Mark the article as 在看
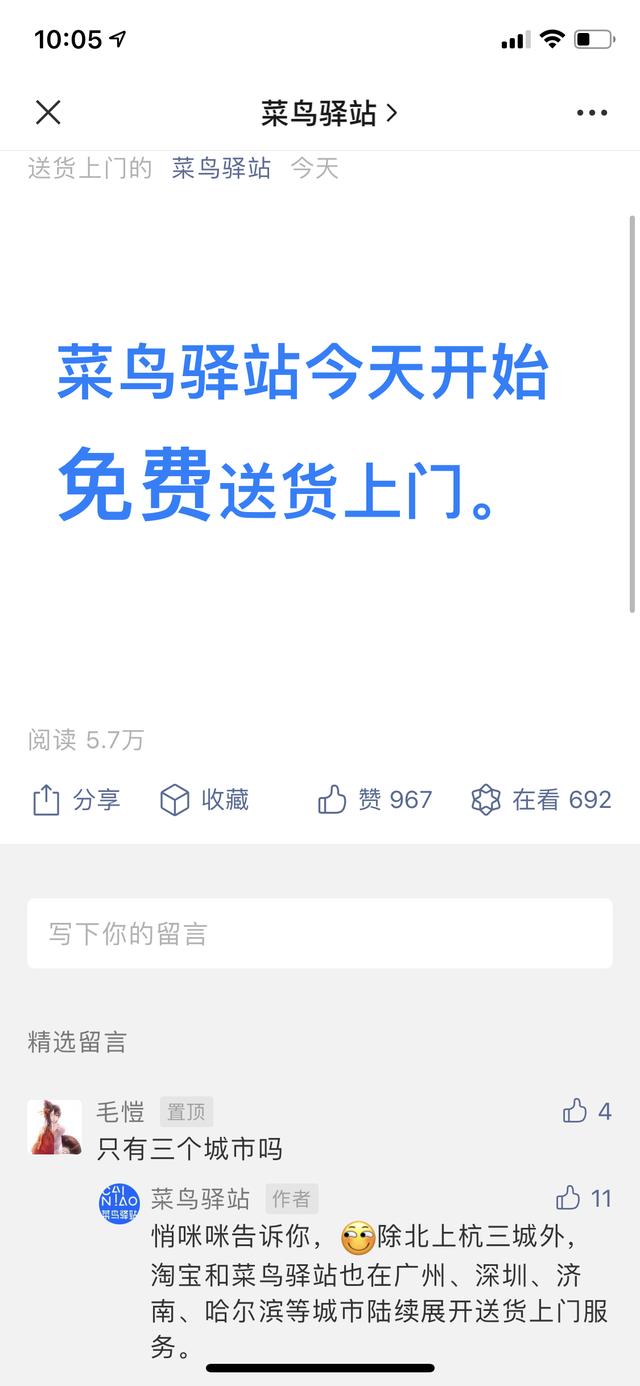 (541, 800)
